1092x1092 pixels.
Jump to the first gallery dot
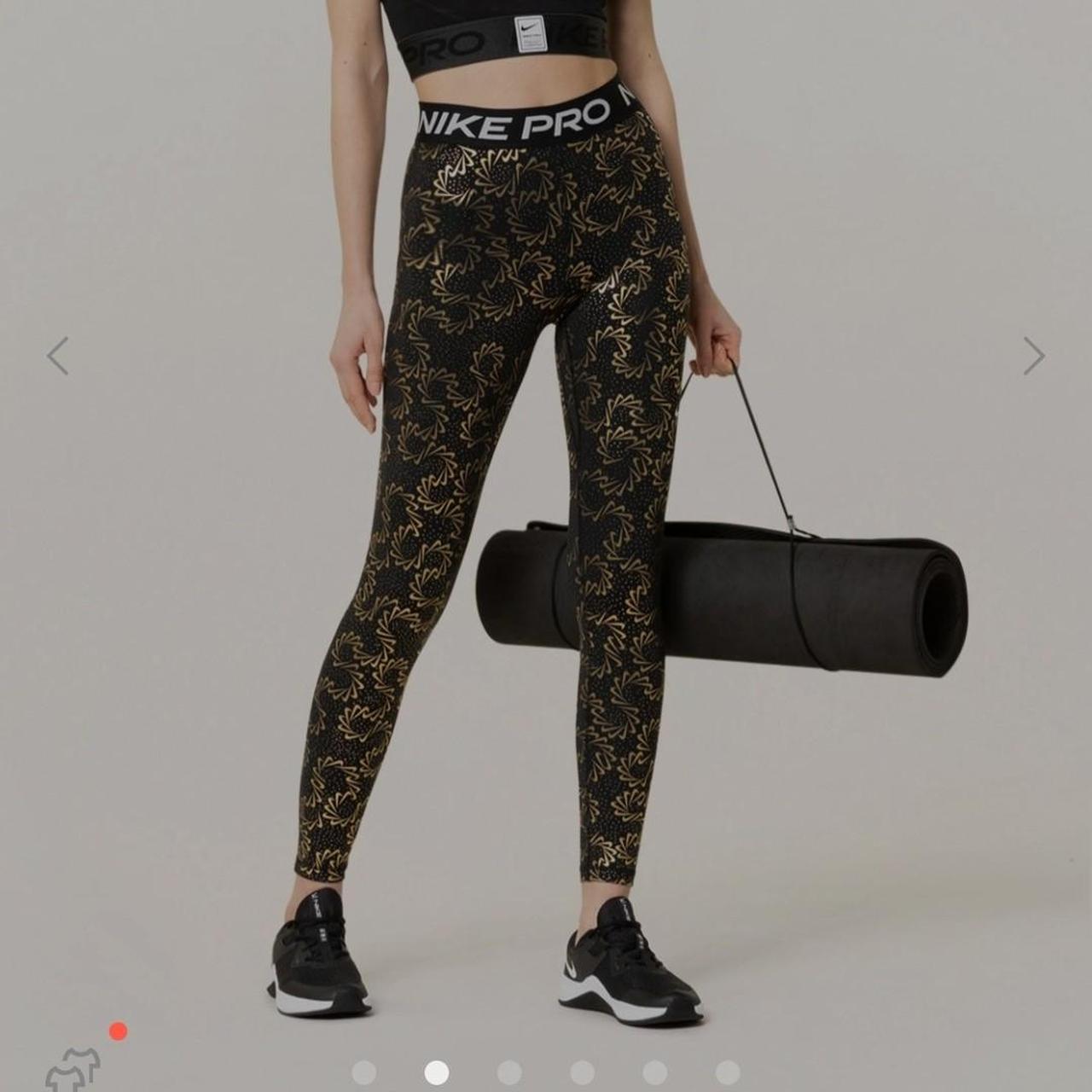[364, 1072]
